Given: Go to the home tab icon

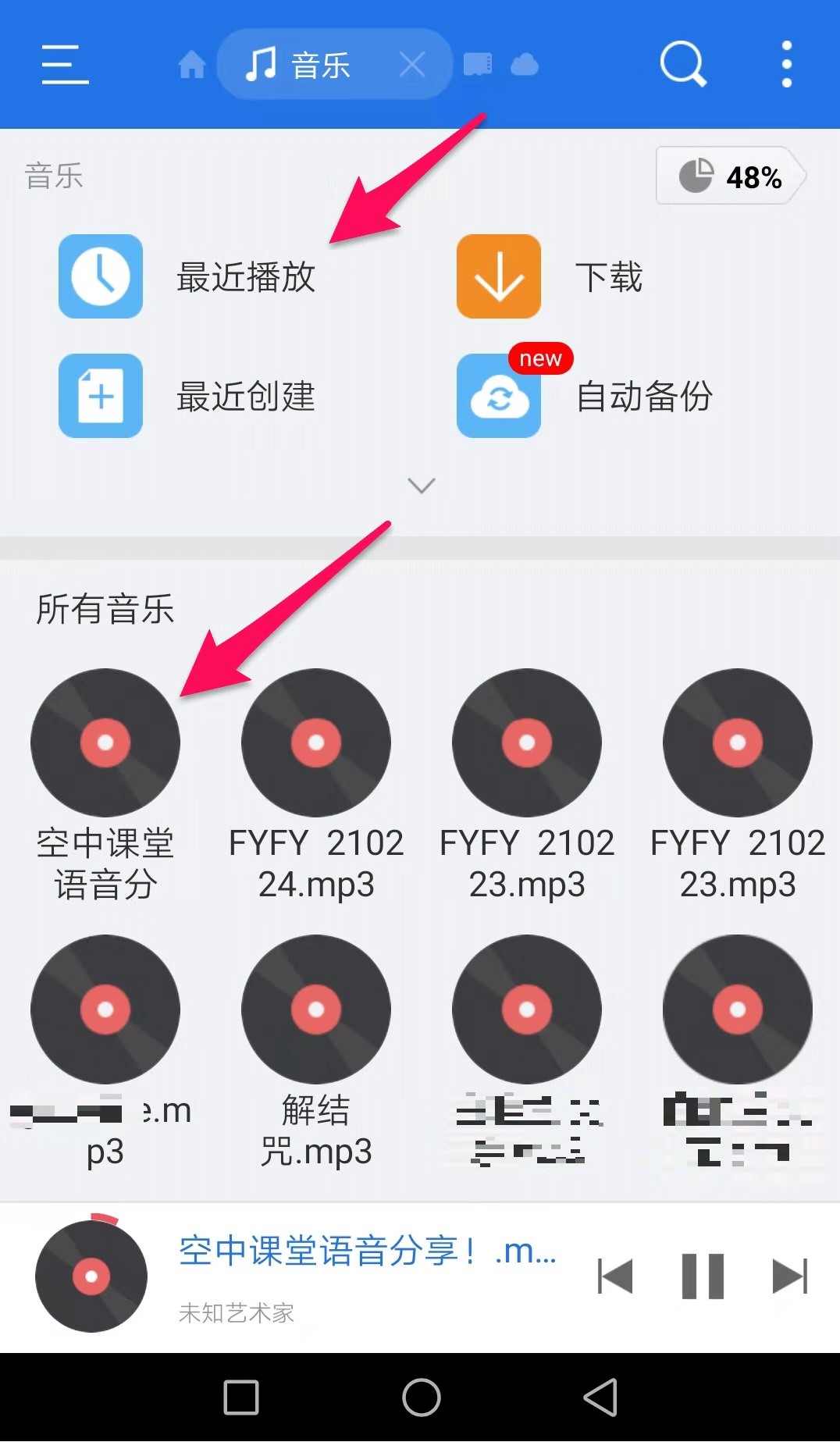Looking at the screenshot, I should (192, 65).
